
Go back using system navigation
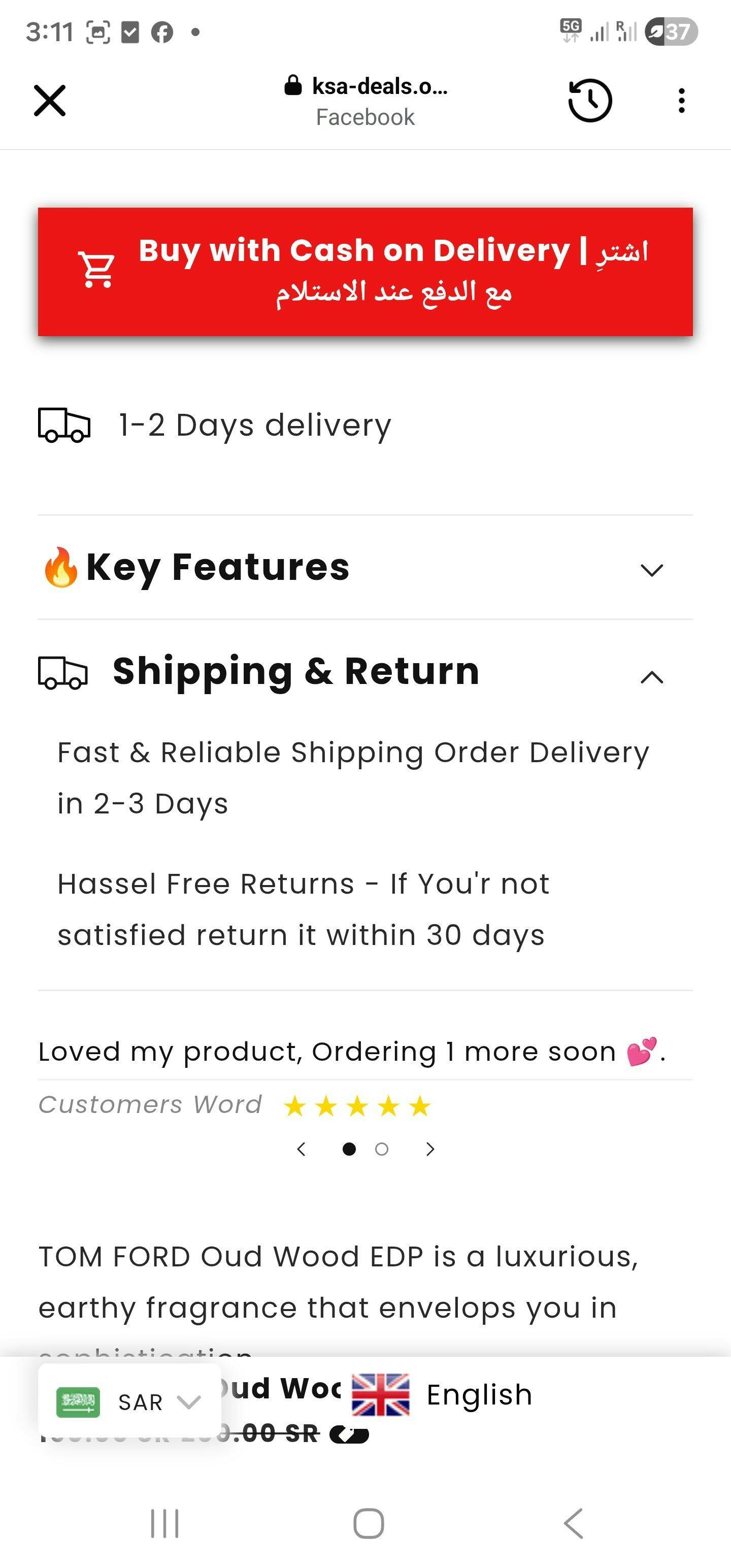click(x=573, y=1523)
